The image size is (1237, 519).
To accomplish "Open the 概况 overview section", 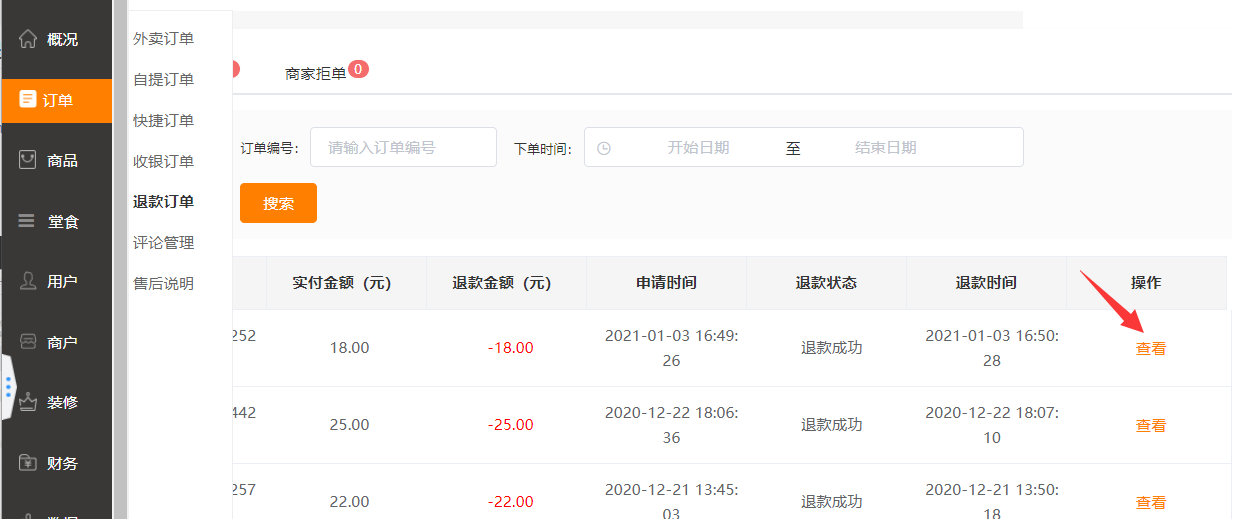I will (x=56, y=40).
